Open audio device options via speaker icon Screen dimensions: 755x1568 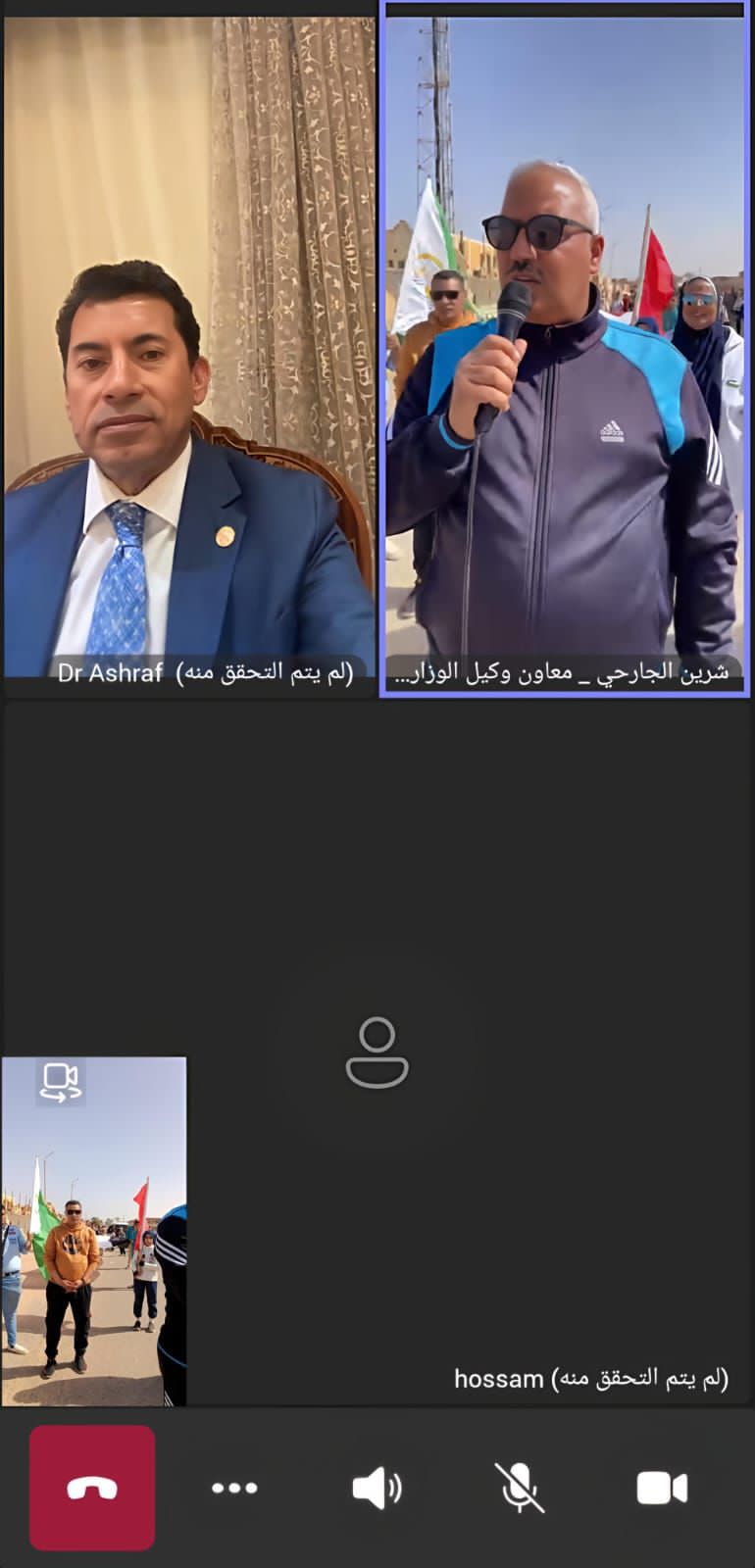pos(377,1488)
